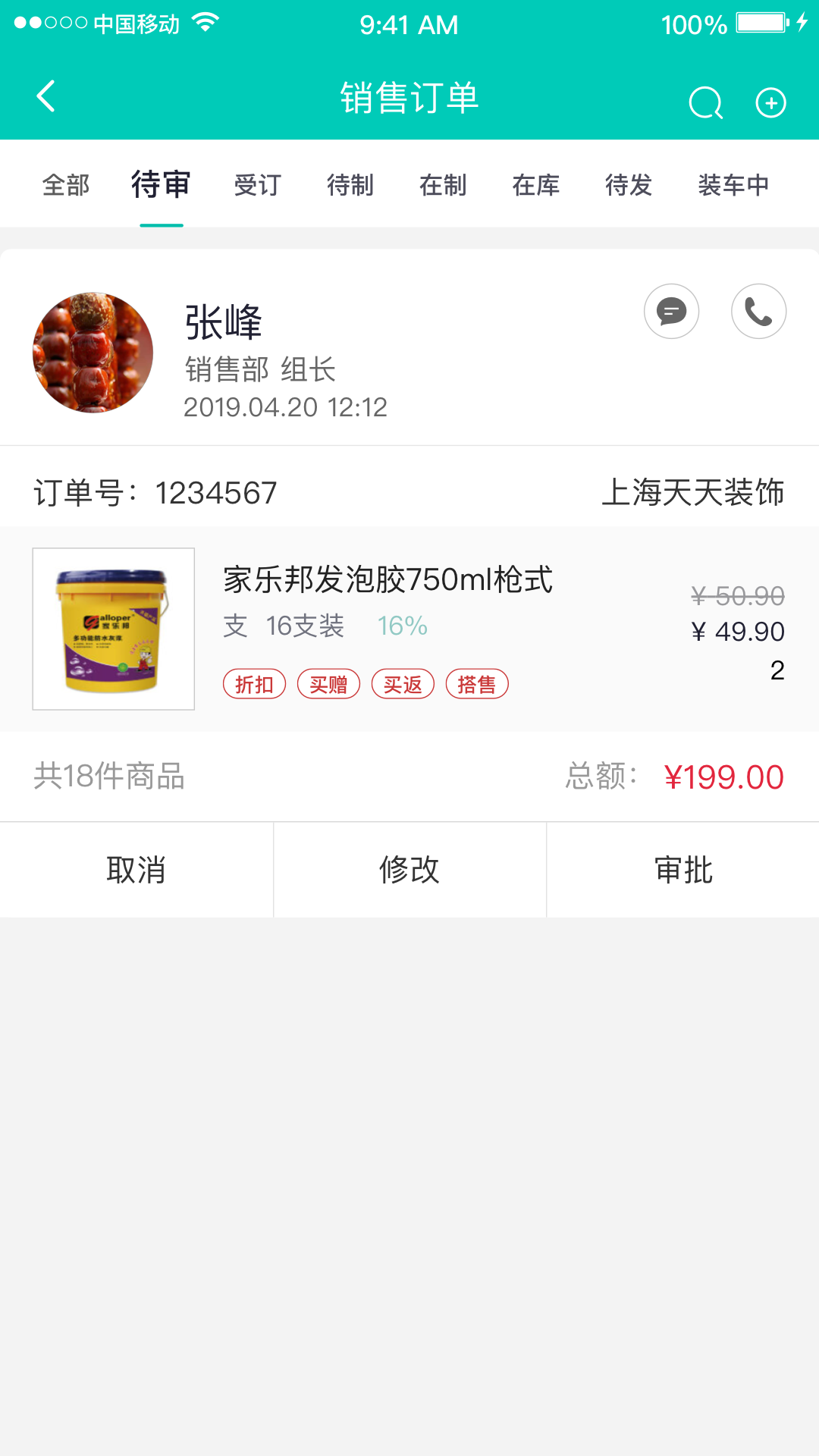Switch to the 全部 tab
819x1456 pixels.
tap(66, 184)
